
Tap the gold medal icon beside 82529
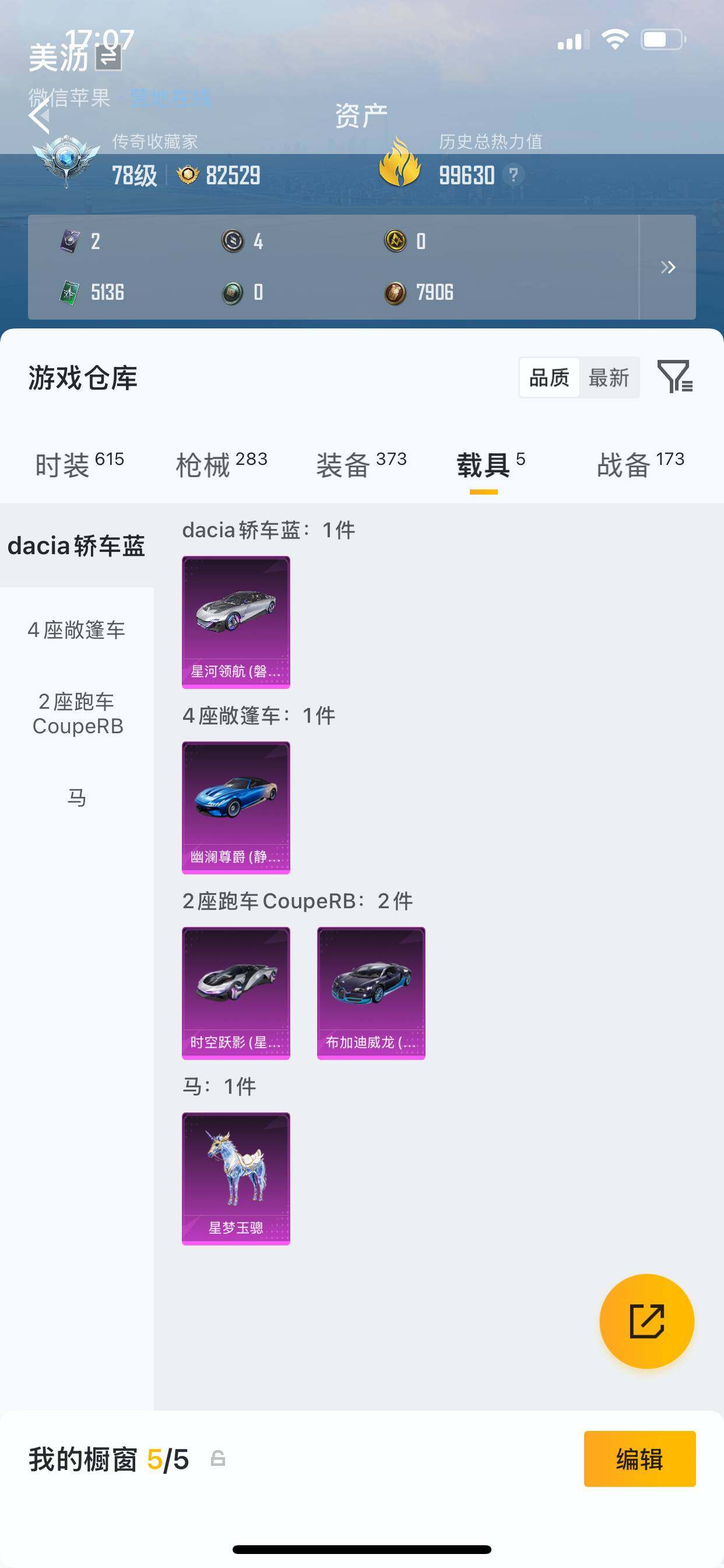(x=189, y=176)
